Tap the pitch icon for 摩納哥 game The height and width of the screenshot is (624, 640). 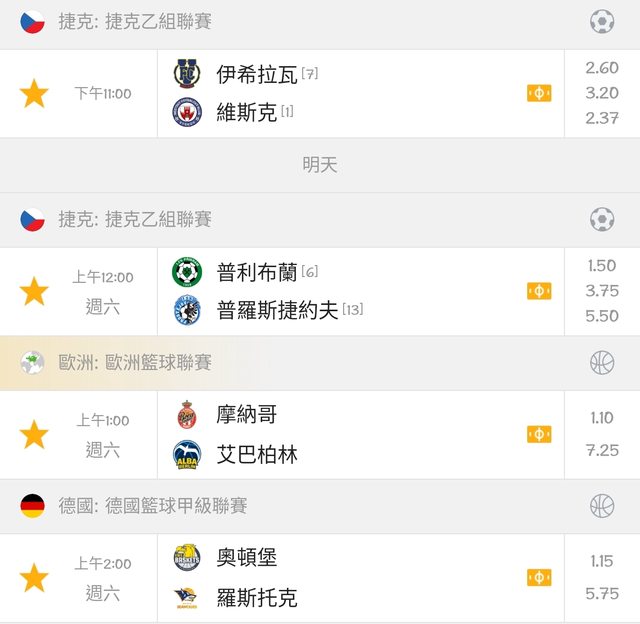tap(539, 434)
